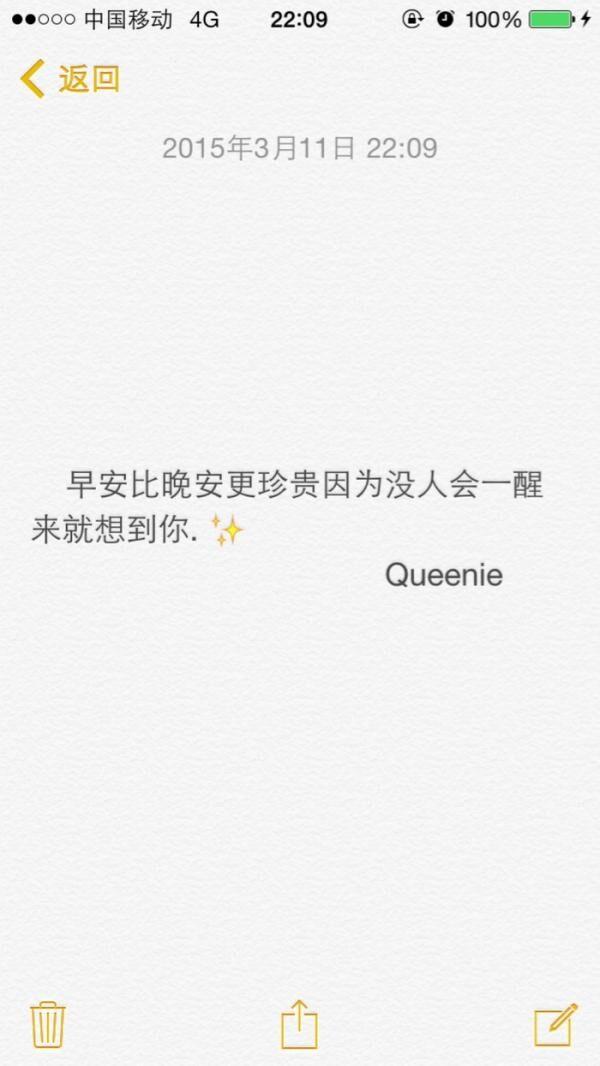Viewport: 600px width, 1066px height.
Task: Go back via the 返回 button
Action: (70, 79)
